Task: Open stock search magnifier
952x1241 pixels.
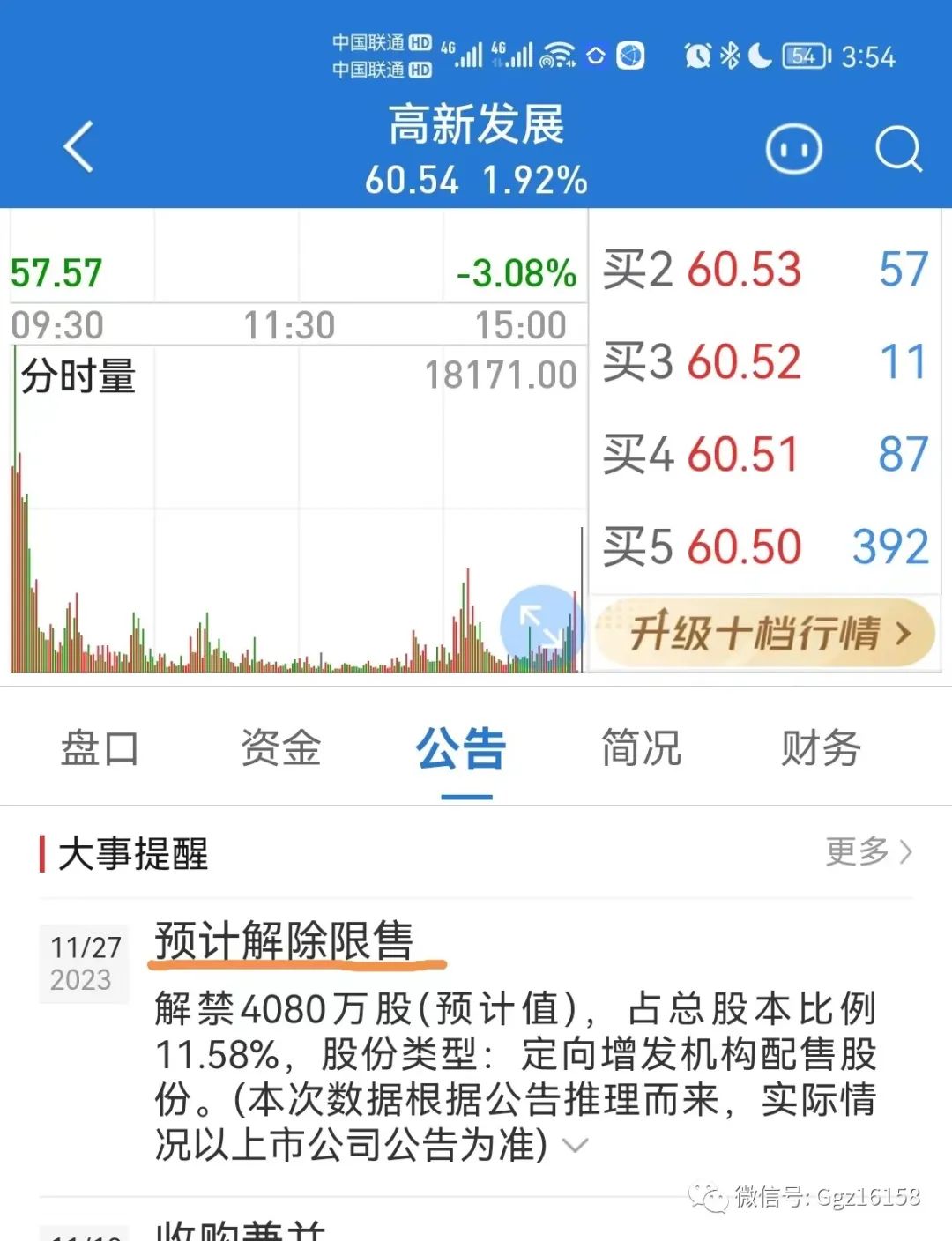Action: coord(898,149)
